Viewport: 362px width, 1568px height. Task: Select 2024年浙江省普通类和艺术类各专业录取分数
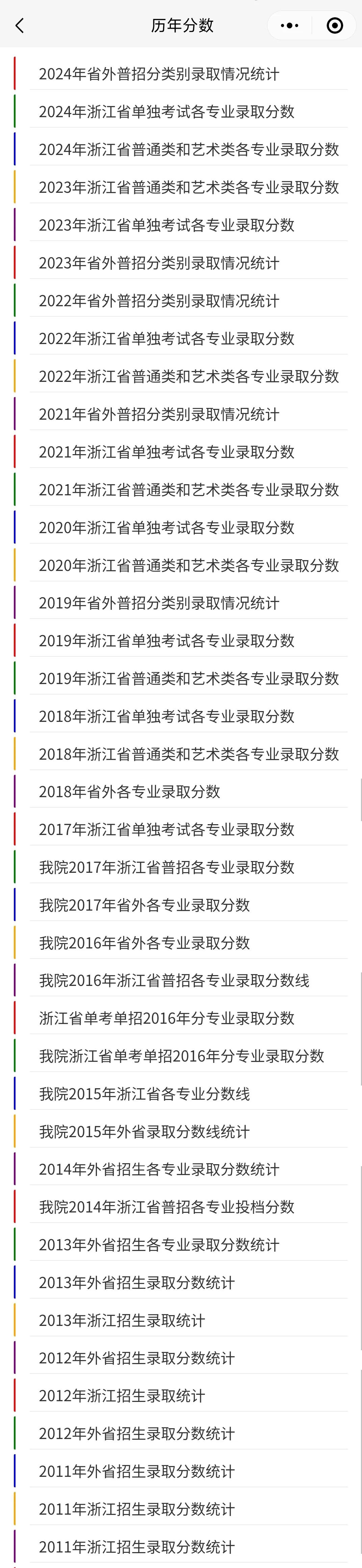point(189,150)
